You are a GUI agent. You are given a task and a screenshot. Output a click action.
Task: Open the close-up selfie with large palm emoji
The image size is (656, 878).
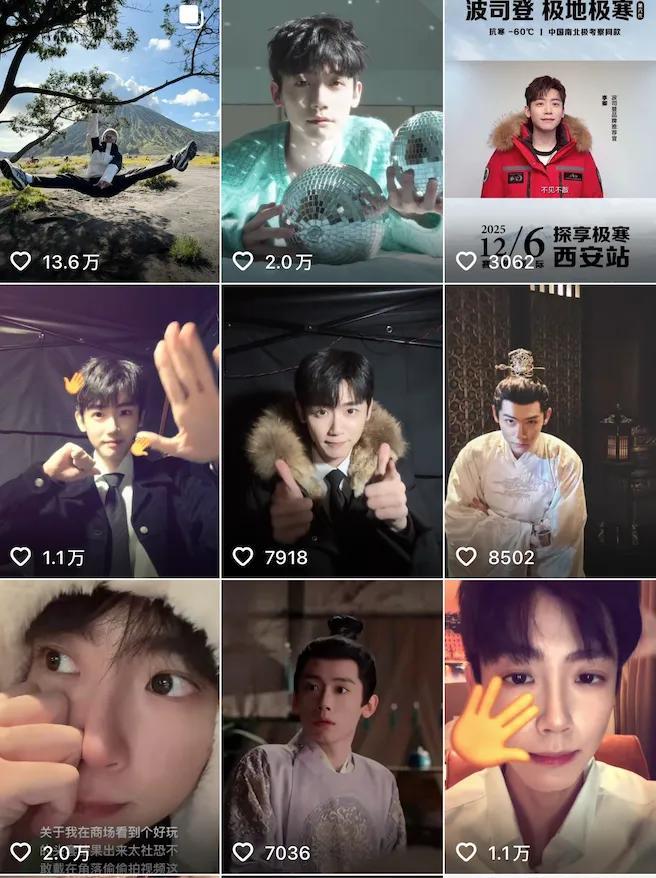(550, 725)
